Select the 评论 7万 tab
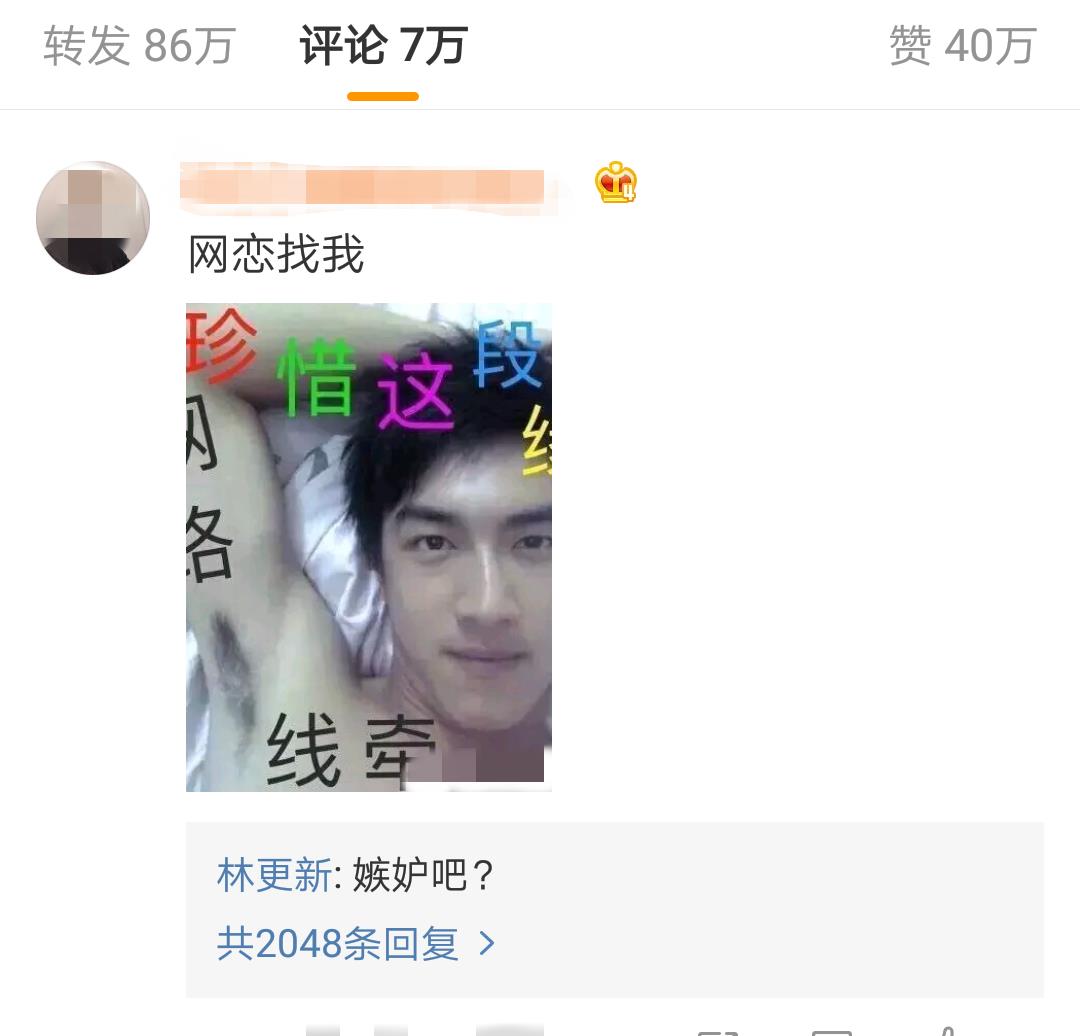The image size is (1080, 1036). pos(383,47)
